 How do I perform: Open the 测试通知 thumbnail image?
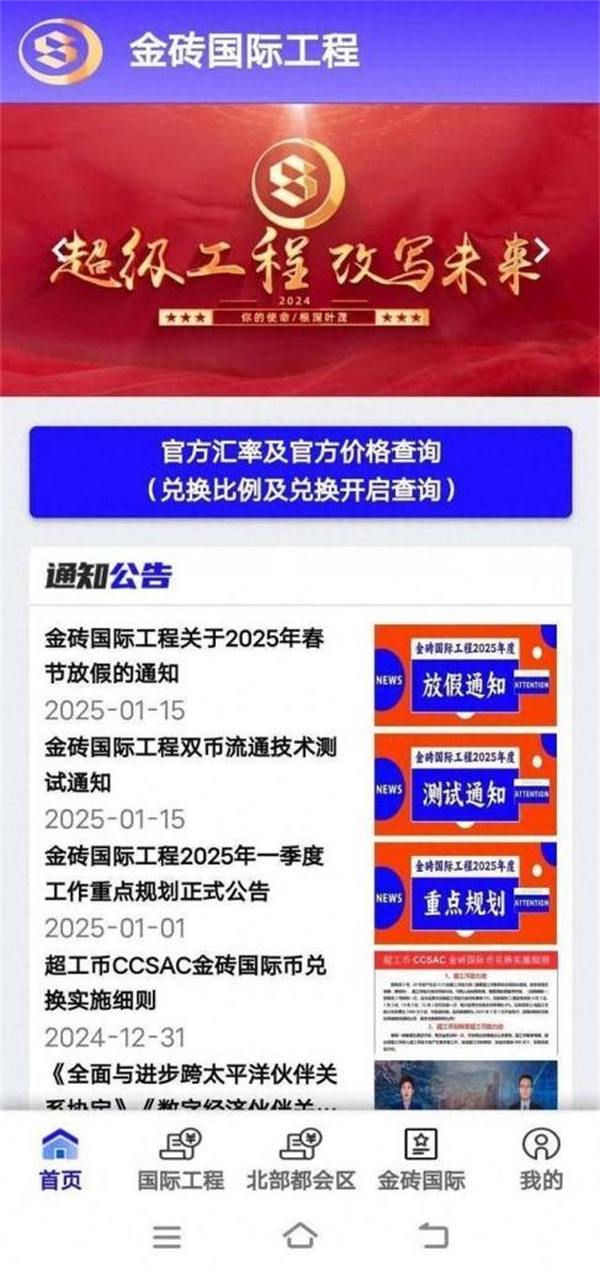pos(465,784)
